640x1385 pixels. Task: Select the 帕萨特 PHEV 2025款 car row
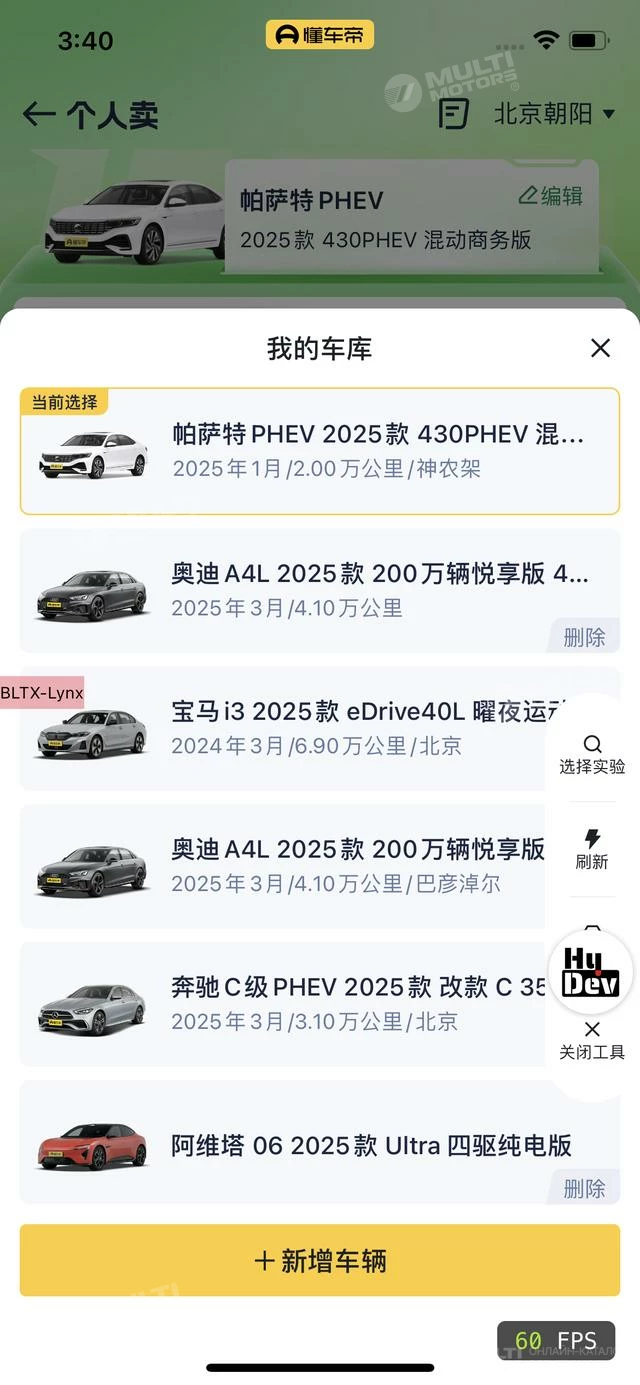[320, 451]
